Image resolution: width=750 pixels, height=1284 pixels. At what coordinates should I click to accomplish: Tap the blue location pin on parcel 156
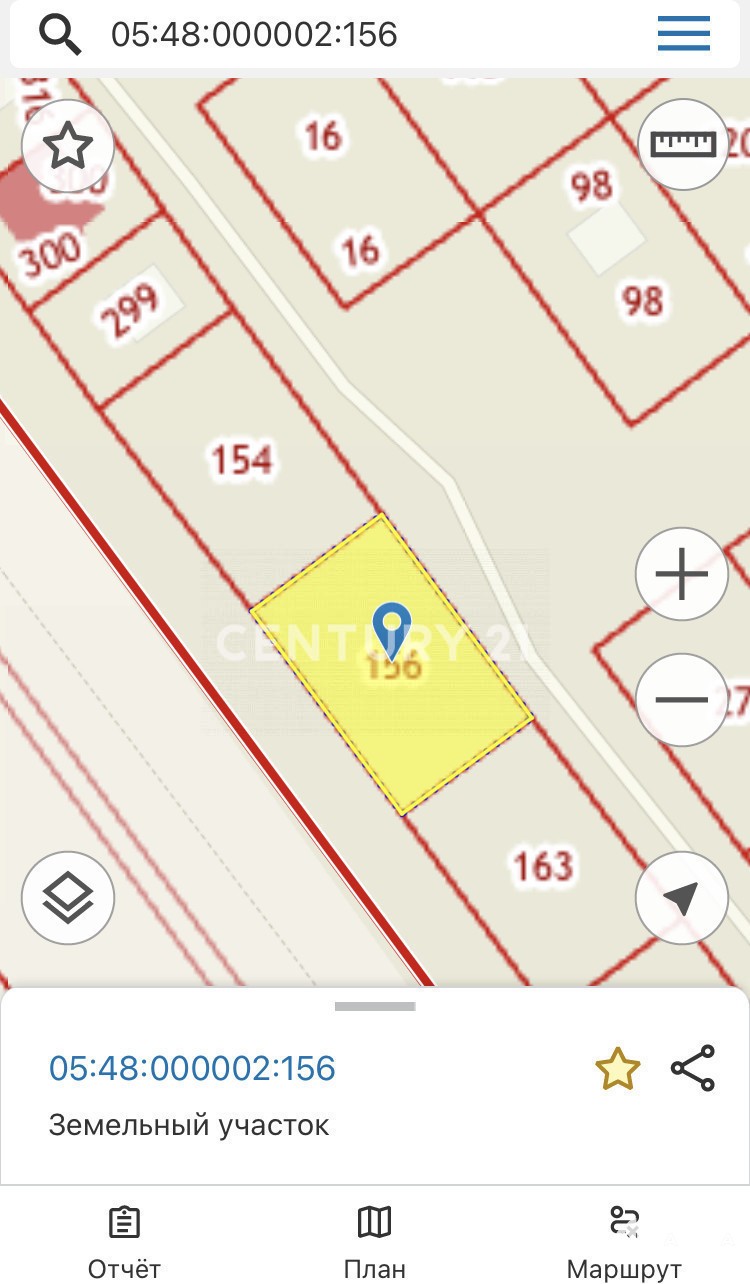(x=391, y=628)
